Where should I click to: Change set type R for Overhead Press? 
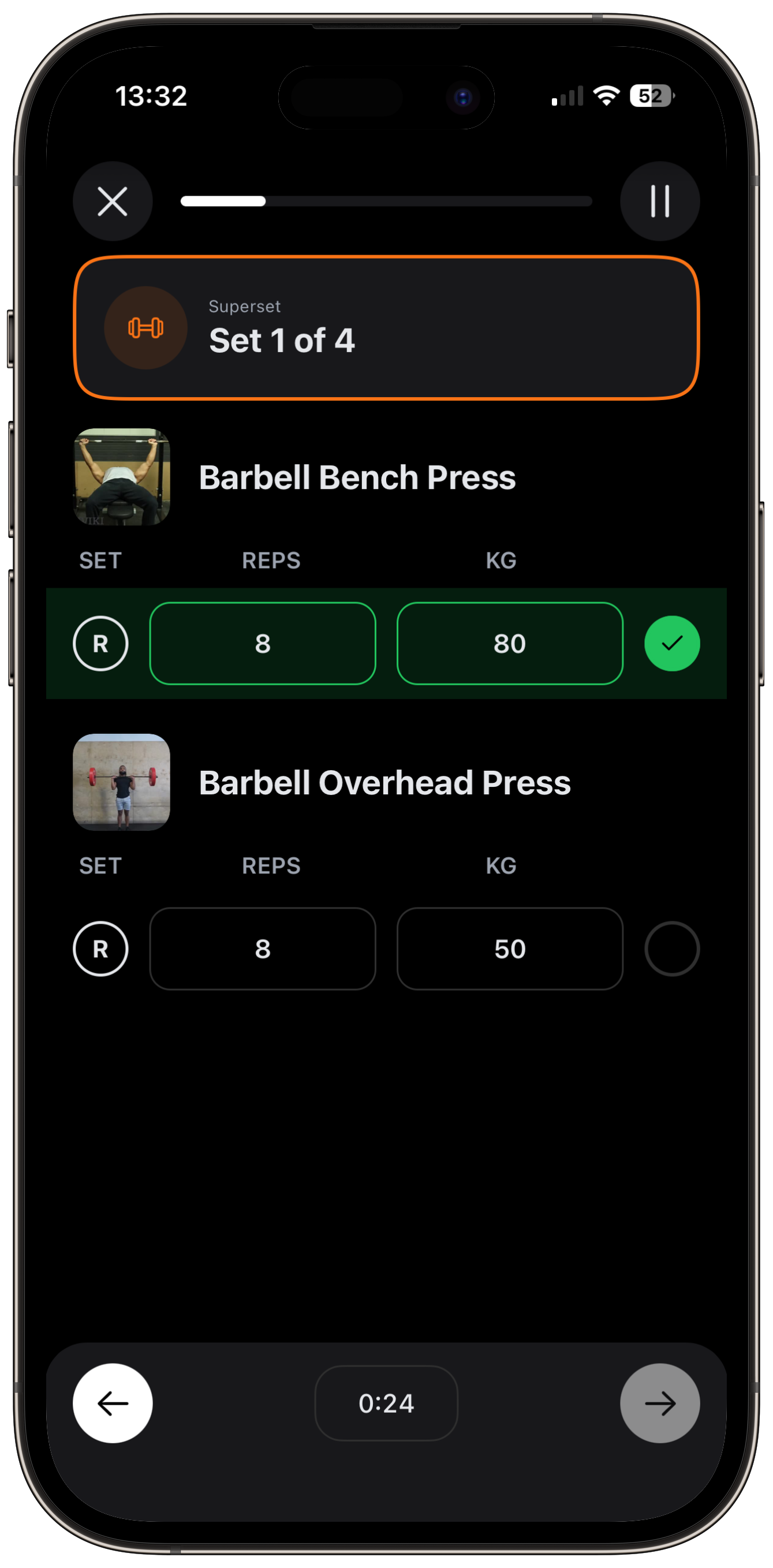(100, 949)
